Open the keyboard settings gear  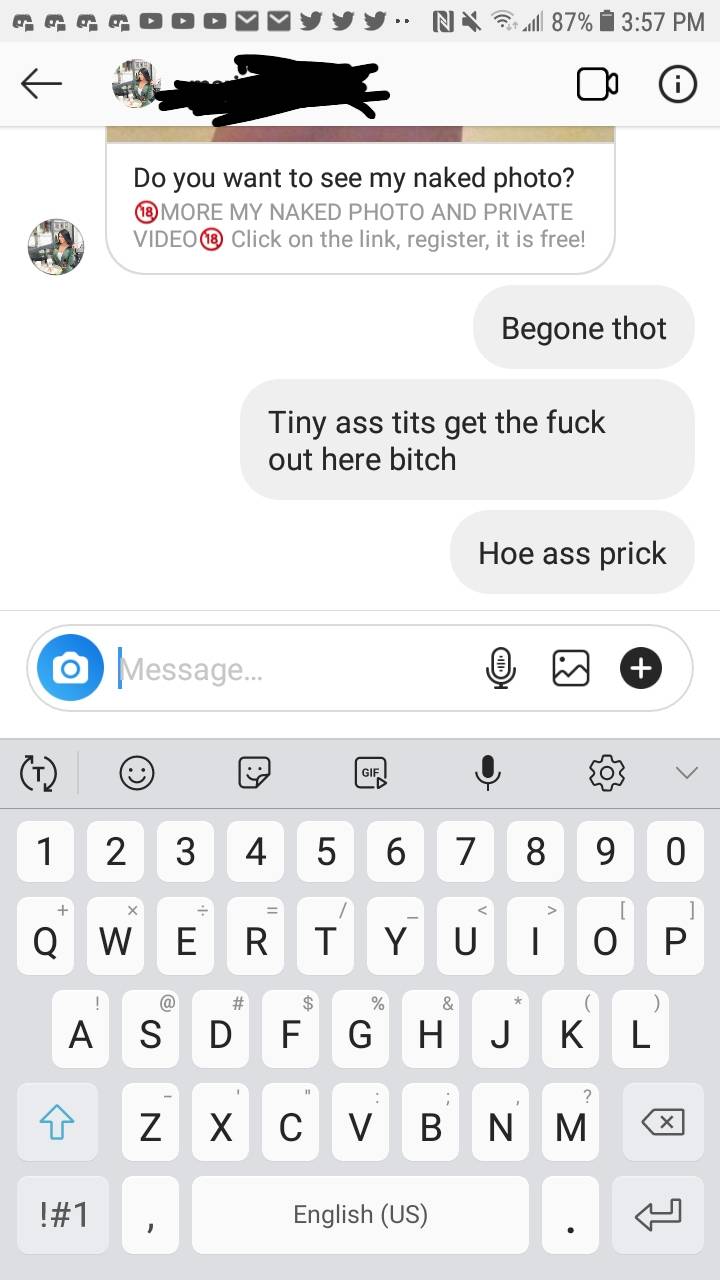coord(604,772)
